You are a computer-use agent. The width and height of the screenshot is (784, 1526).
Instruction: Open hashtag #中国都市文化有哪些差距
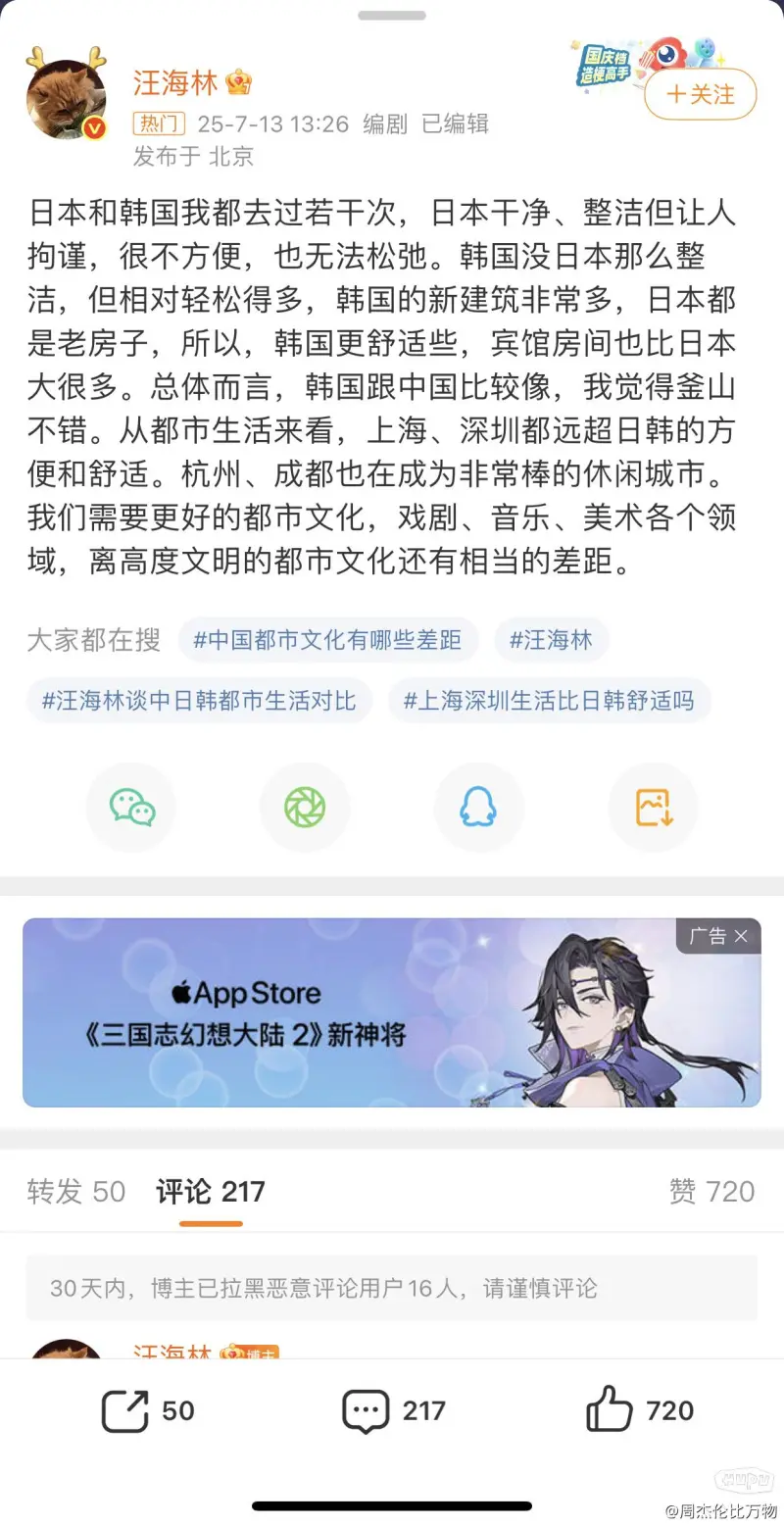tap(327, 641)
